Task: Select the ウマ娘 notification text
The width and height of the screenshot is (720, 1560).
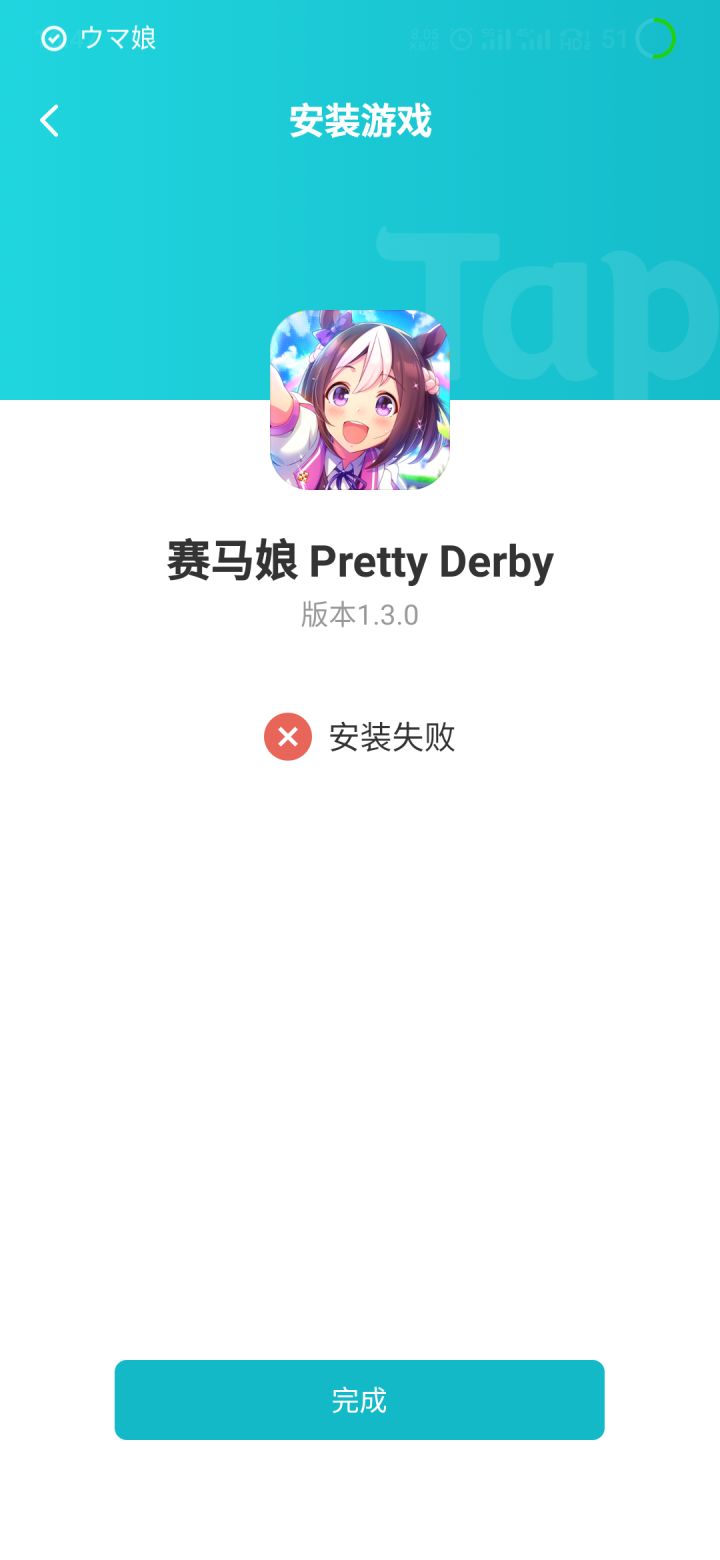Action: click(117, 38)
